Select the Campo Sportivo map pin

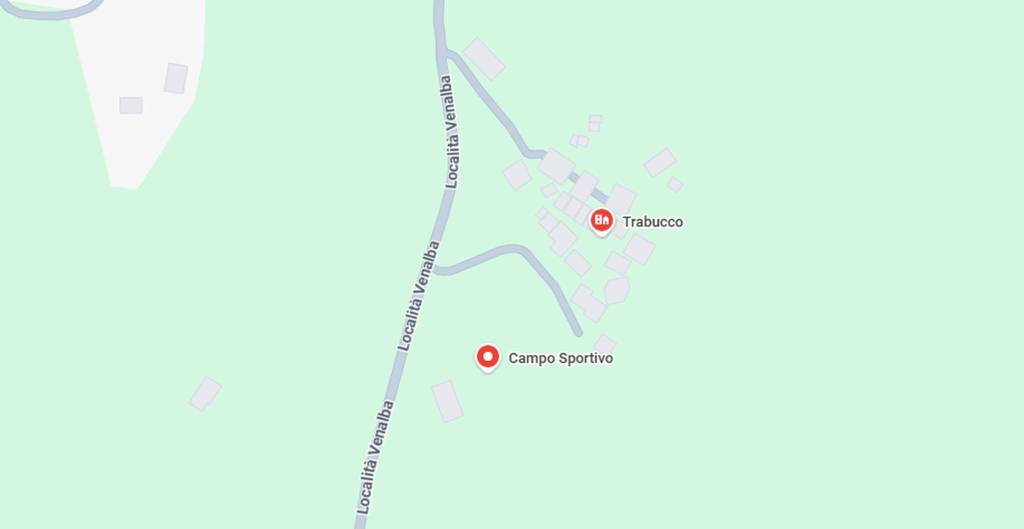(487, 356)
